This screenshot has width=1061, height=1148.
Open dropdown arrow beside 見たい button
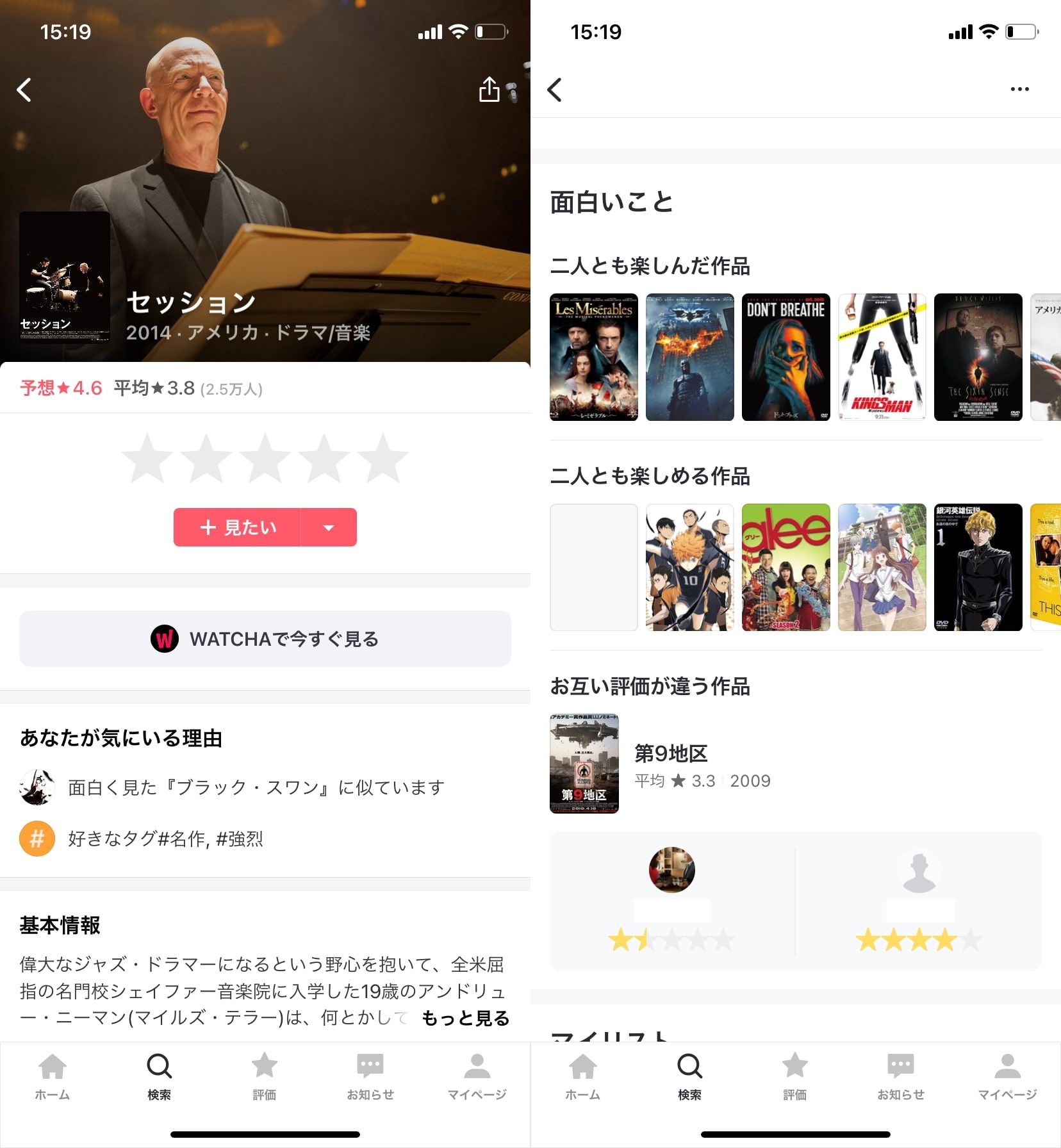click(329, 527)
